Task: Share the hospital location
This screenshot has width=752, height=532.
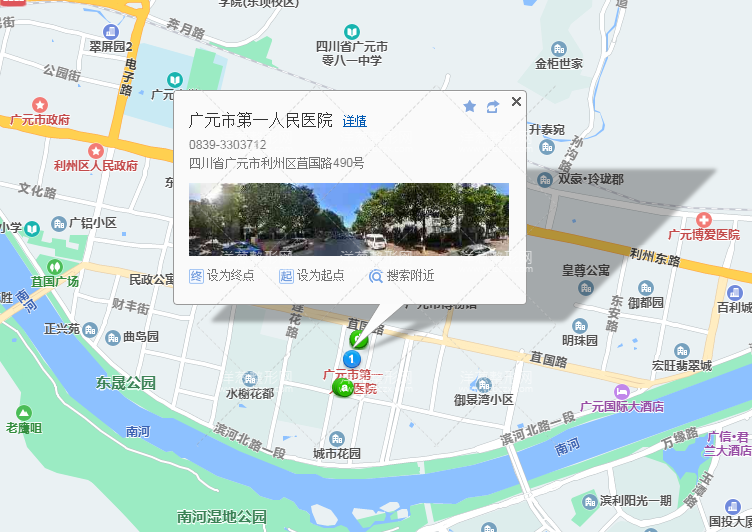Action: coord(492,106)
